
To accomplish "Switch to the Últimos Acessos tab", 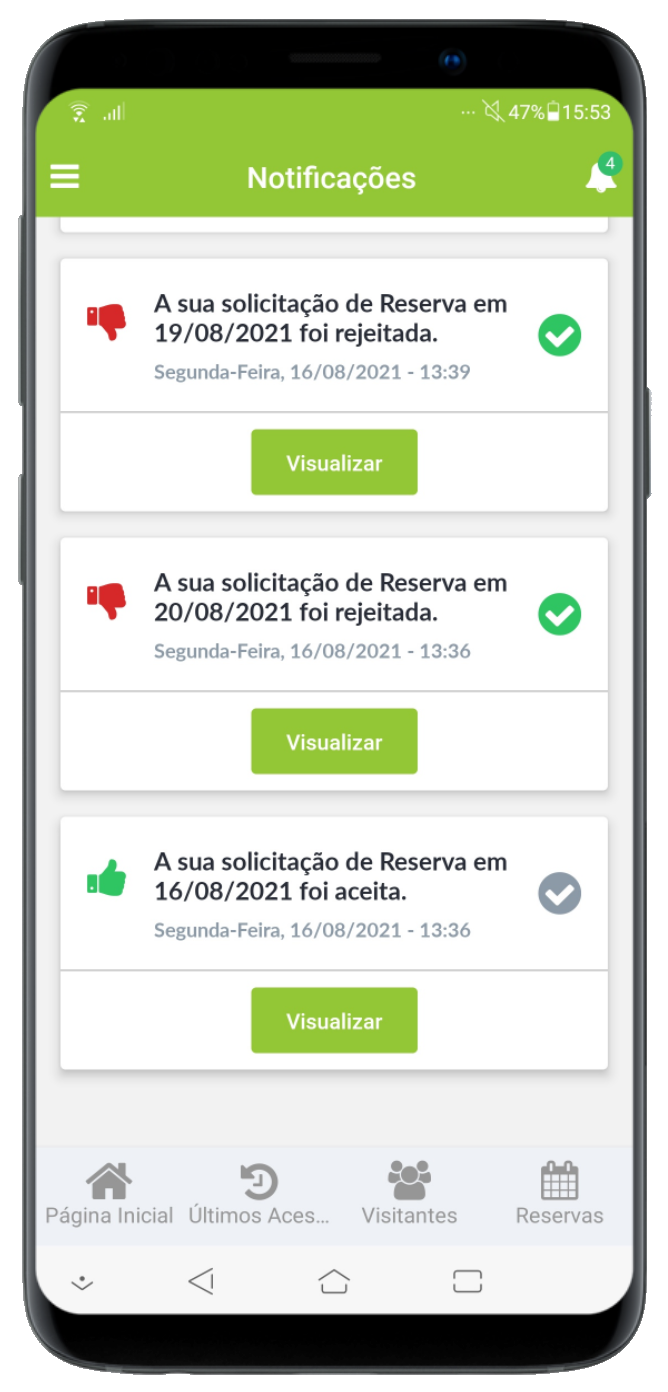I will pos(259,1194).
